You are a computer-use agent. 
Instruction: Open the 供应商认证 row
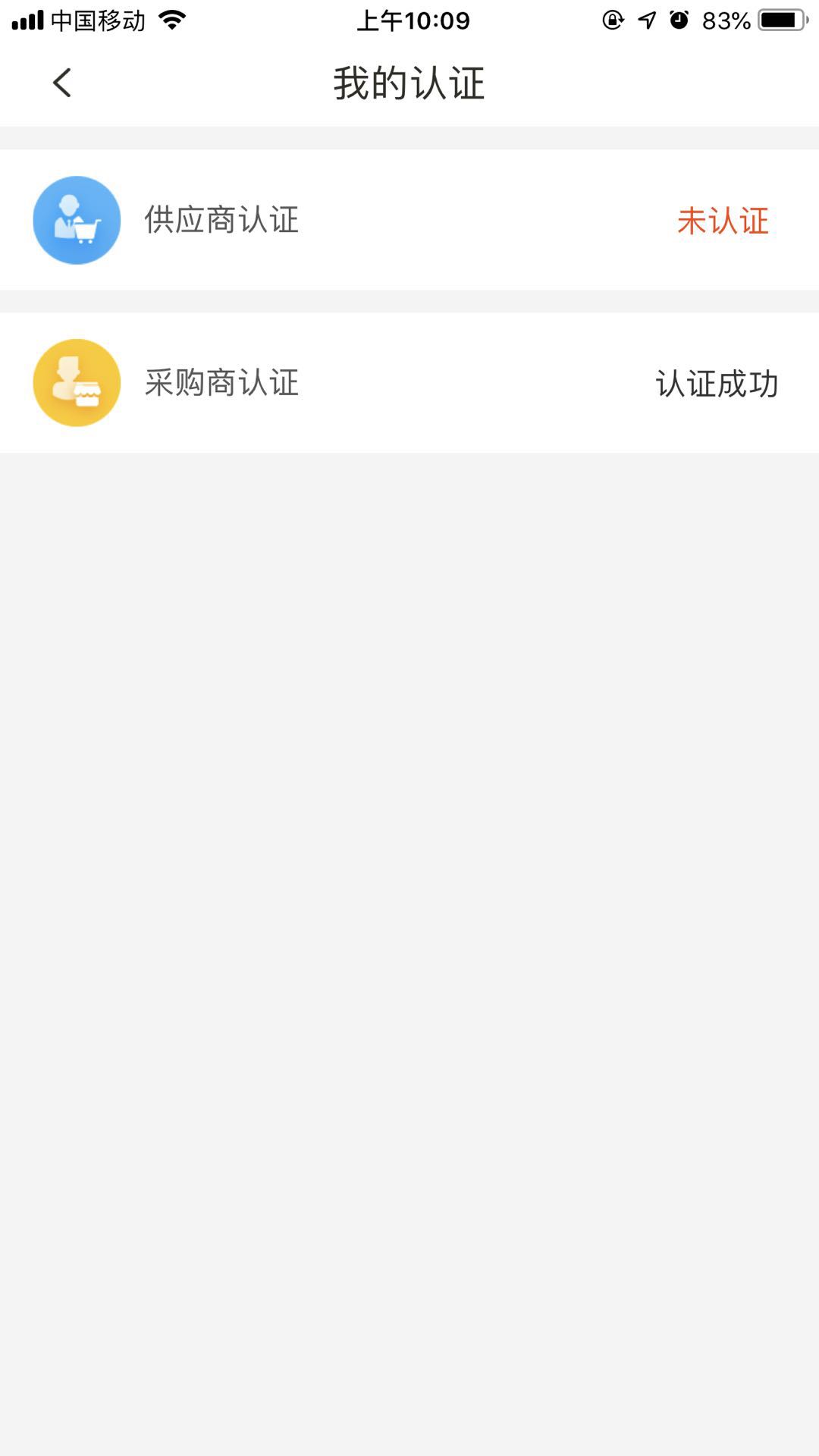point(409,220)
